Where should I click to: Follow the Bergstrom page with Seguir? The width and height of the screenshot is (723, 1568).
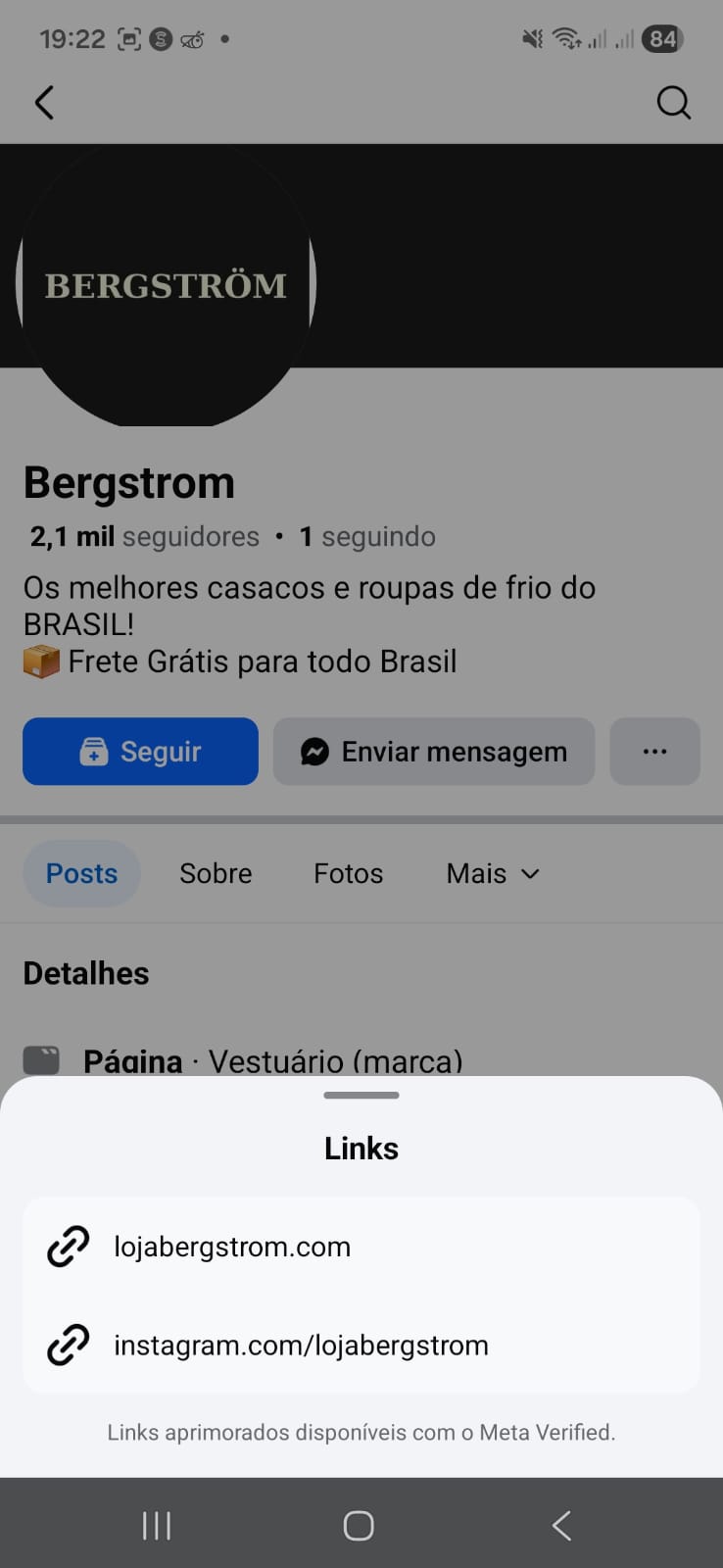point(140,752)
